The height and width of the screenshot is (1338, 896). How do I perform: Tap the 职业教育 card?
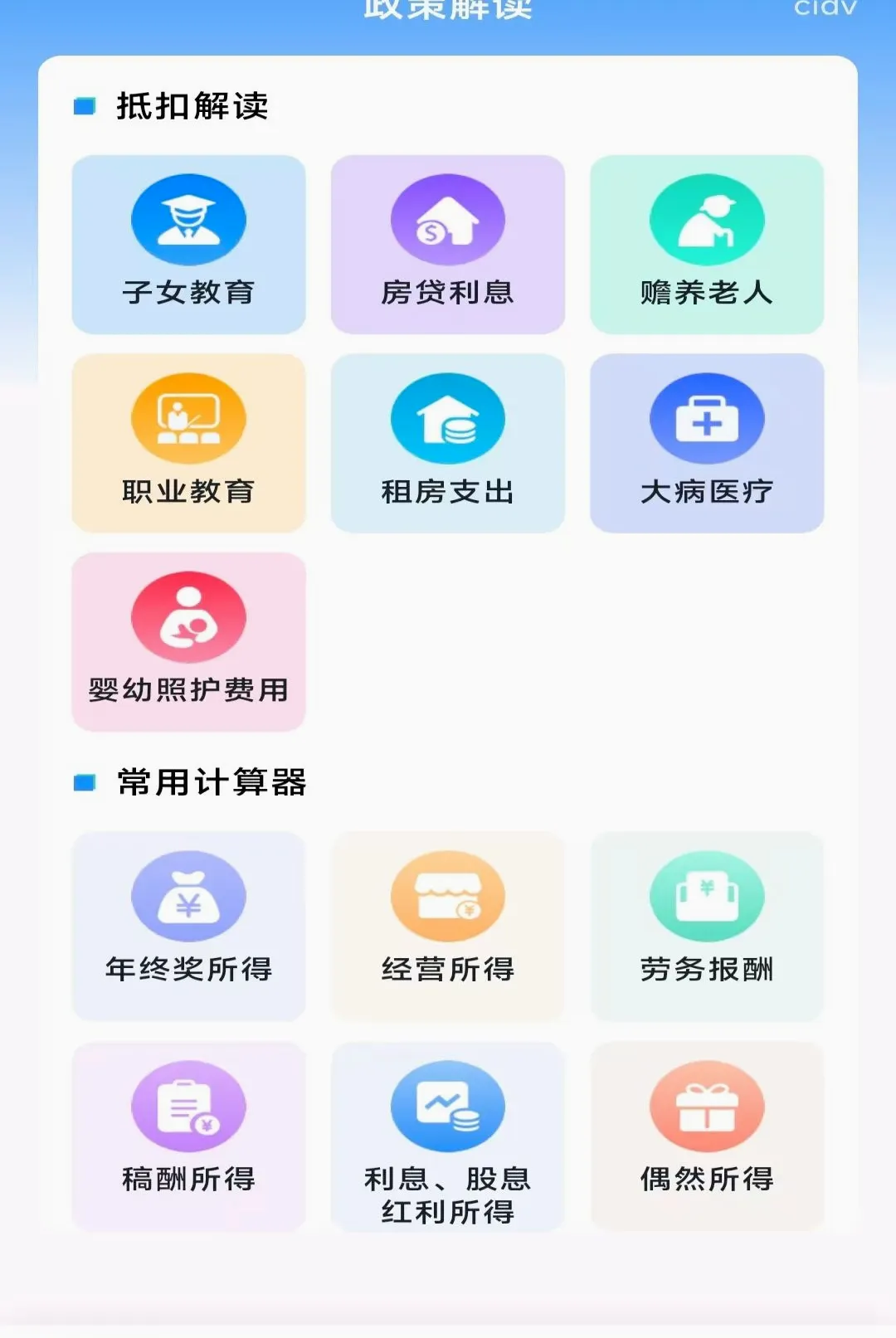188,443
